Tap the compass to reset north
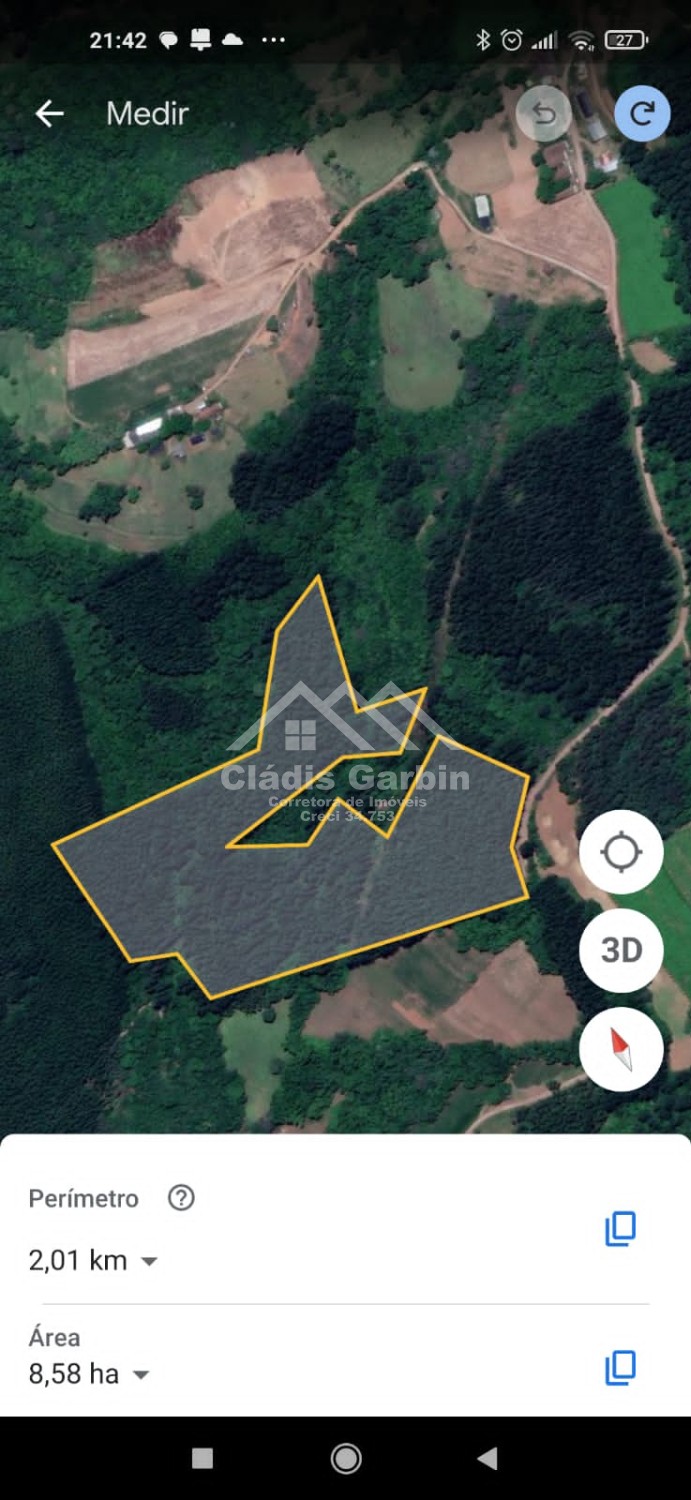 click(621, 1049)
